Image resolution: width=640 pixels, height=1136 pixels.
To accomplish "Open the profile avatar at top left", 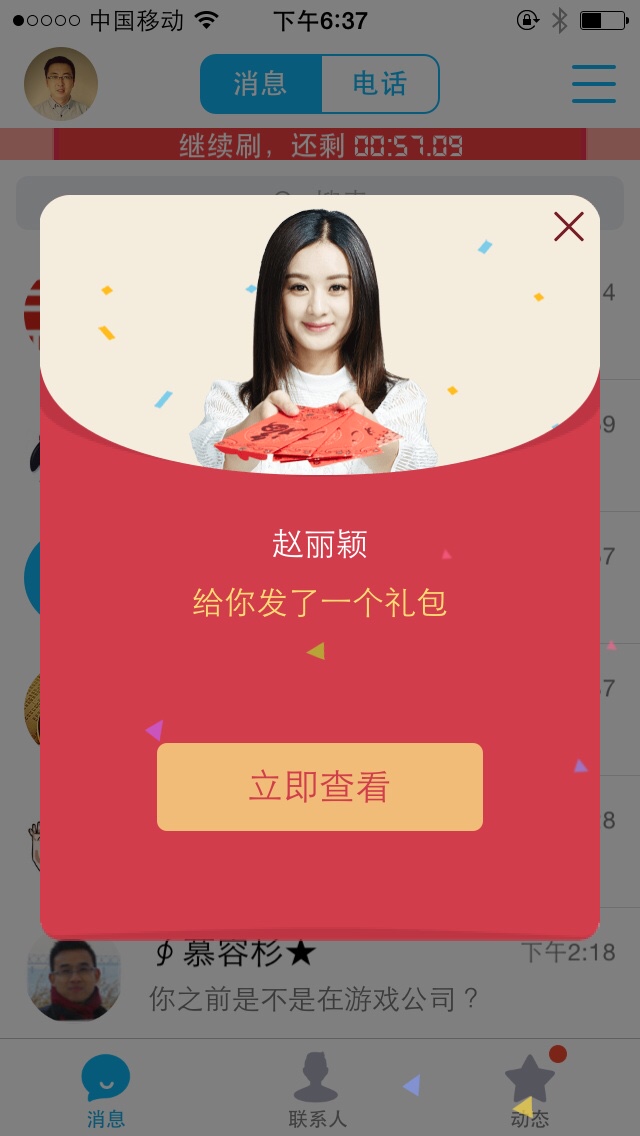I will click(61, 84).
